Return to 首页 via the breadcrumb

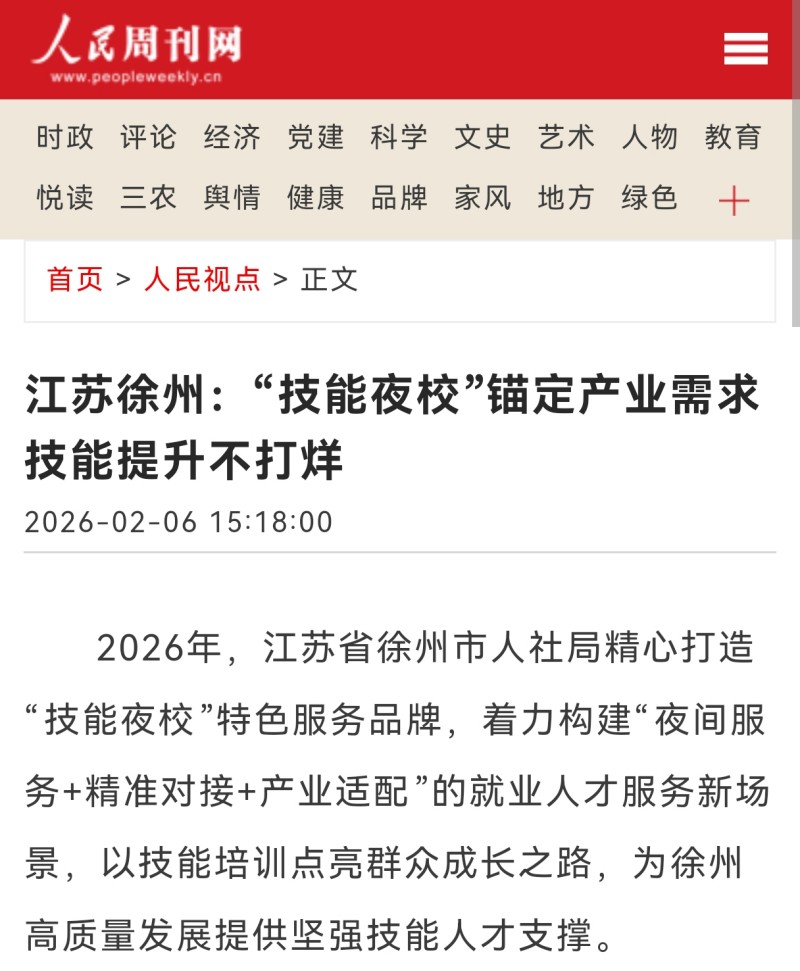tap(75, 279)
